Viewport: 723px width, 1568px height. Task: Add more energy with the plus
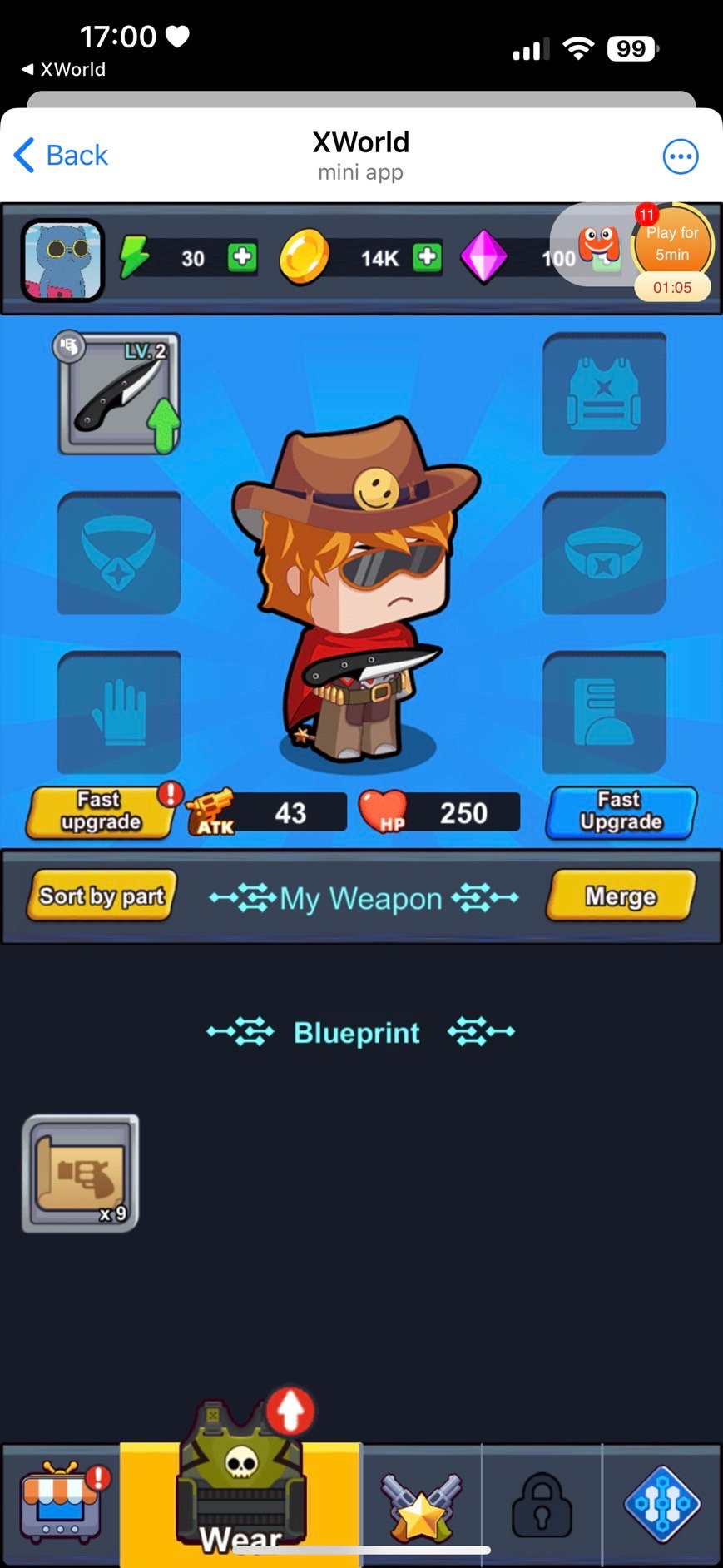(x=242, y=257)
